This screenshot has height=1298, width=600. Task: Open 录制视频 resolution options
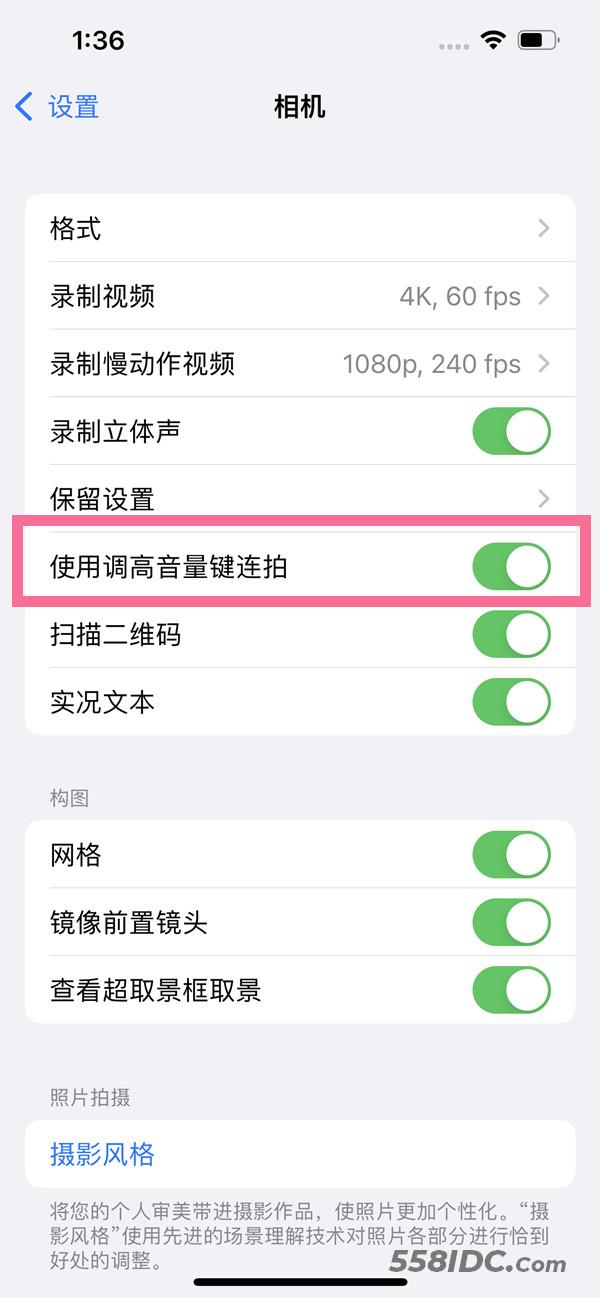tap(300, 296)
